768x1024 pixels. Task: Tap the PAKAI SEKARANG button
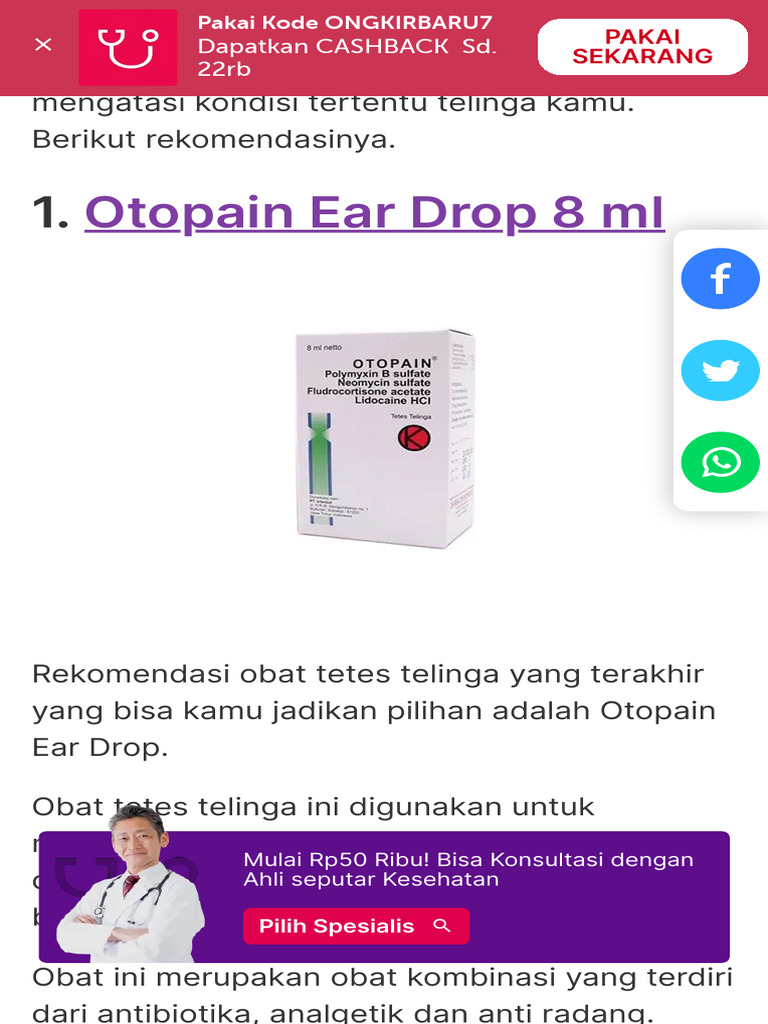[x=643, y=46]
